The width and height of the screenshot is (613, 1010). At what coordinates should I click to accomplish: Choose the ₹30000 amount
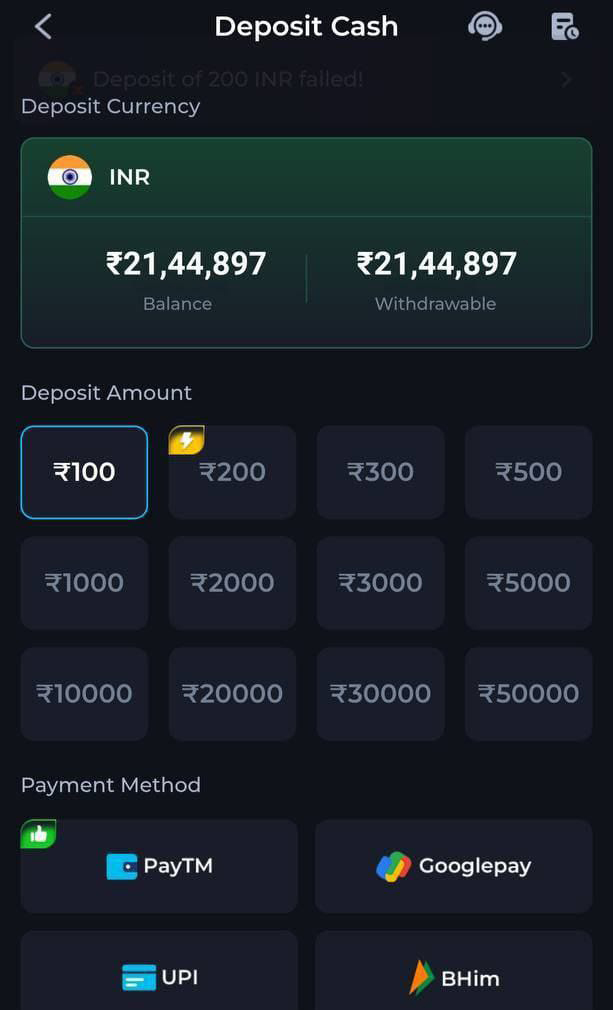click(x=380, y=694)
